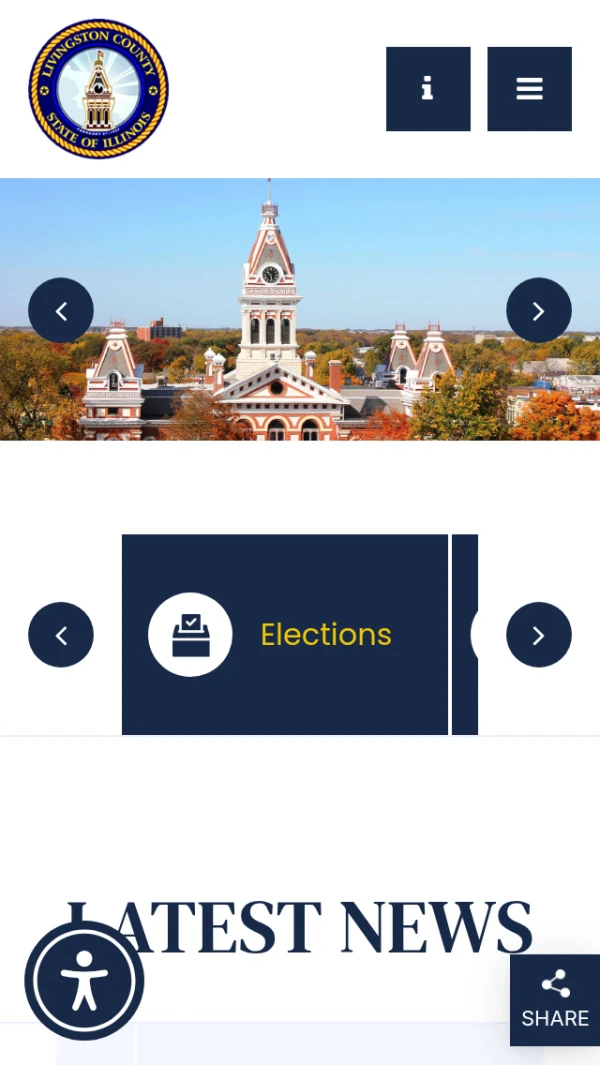Show previous quick link card
600x1065 pixels.
(x=61, y=635)
